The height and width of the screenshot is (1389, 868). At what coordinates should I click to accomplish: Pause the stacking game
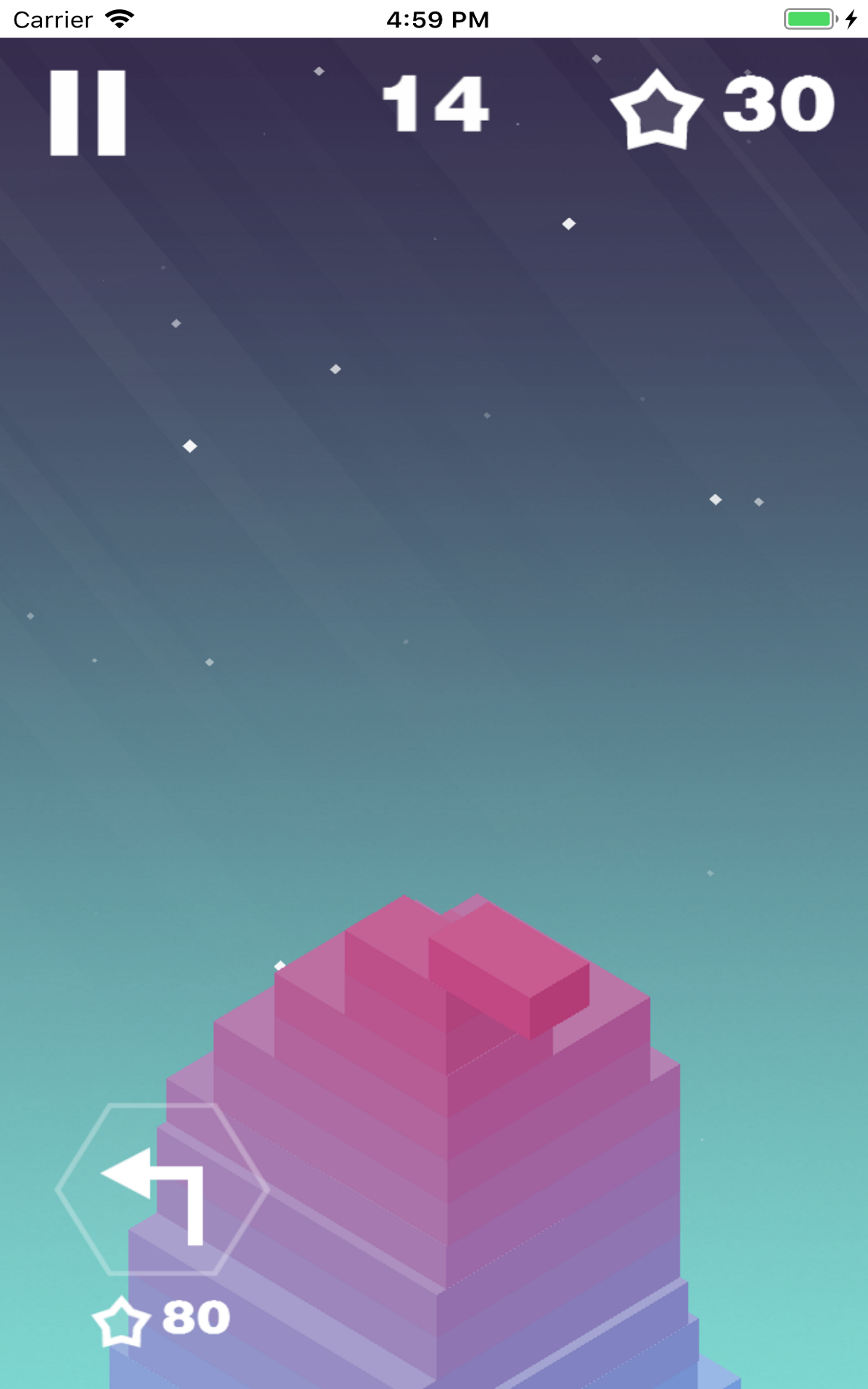click(88, 113)
